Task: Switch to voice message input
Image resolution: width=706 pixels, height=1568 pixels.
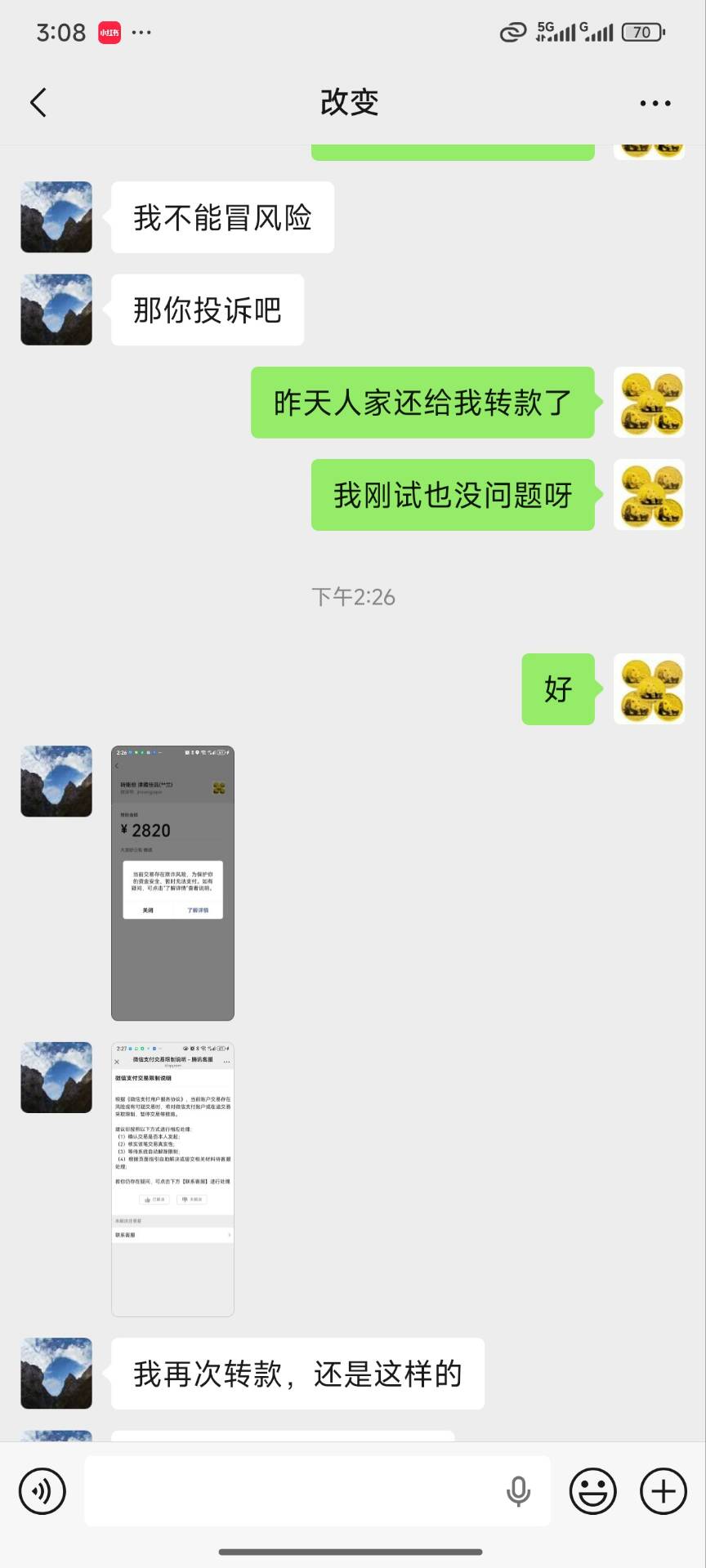Action: pyautogui.click(x=42, y=1491)
